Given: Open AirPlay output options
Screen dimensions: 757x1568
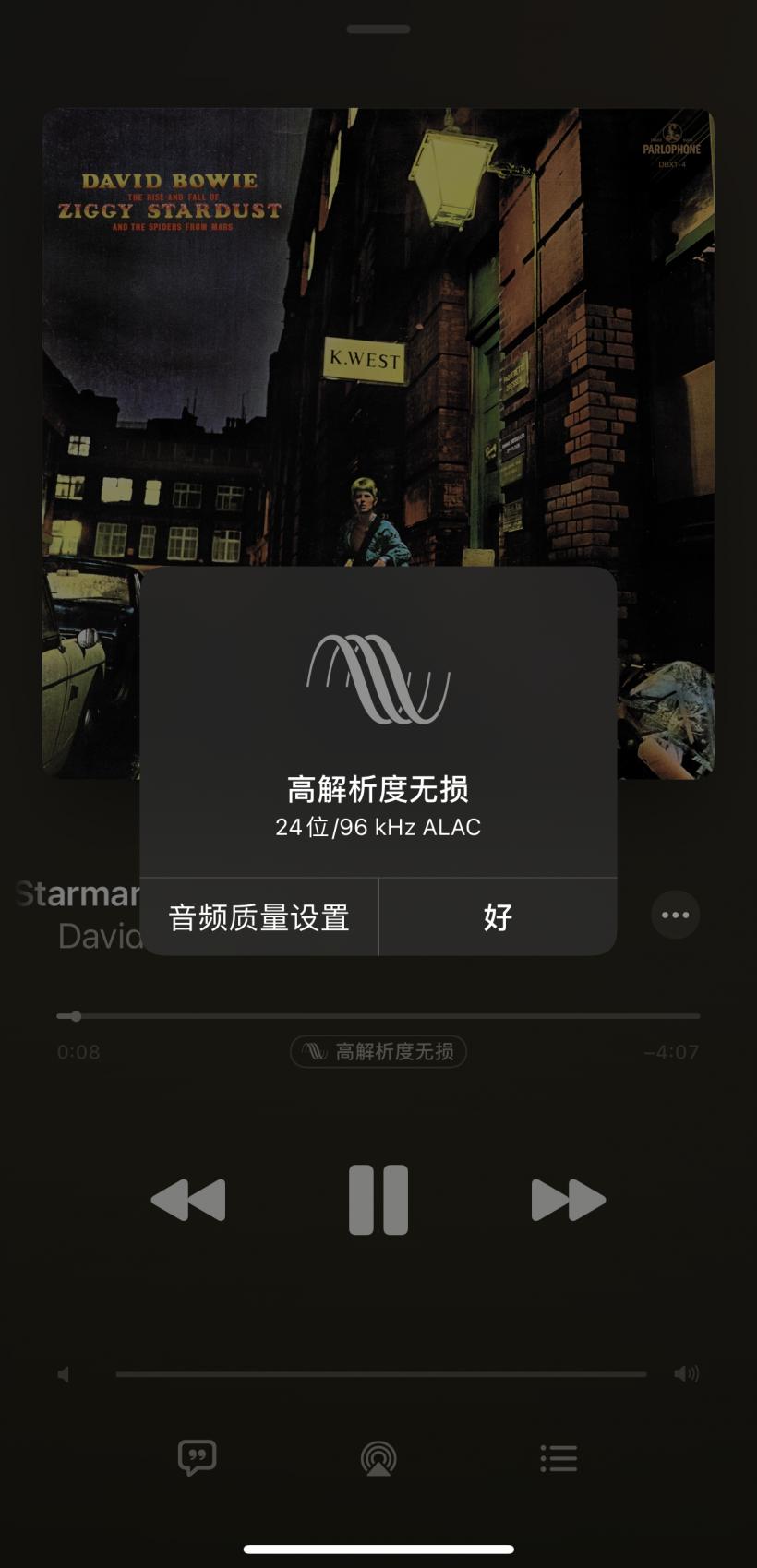Looking at the screenshot, I should (x=378, y=1458).
